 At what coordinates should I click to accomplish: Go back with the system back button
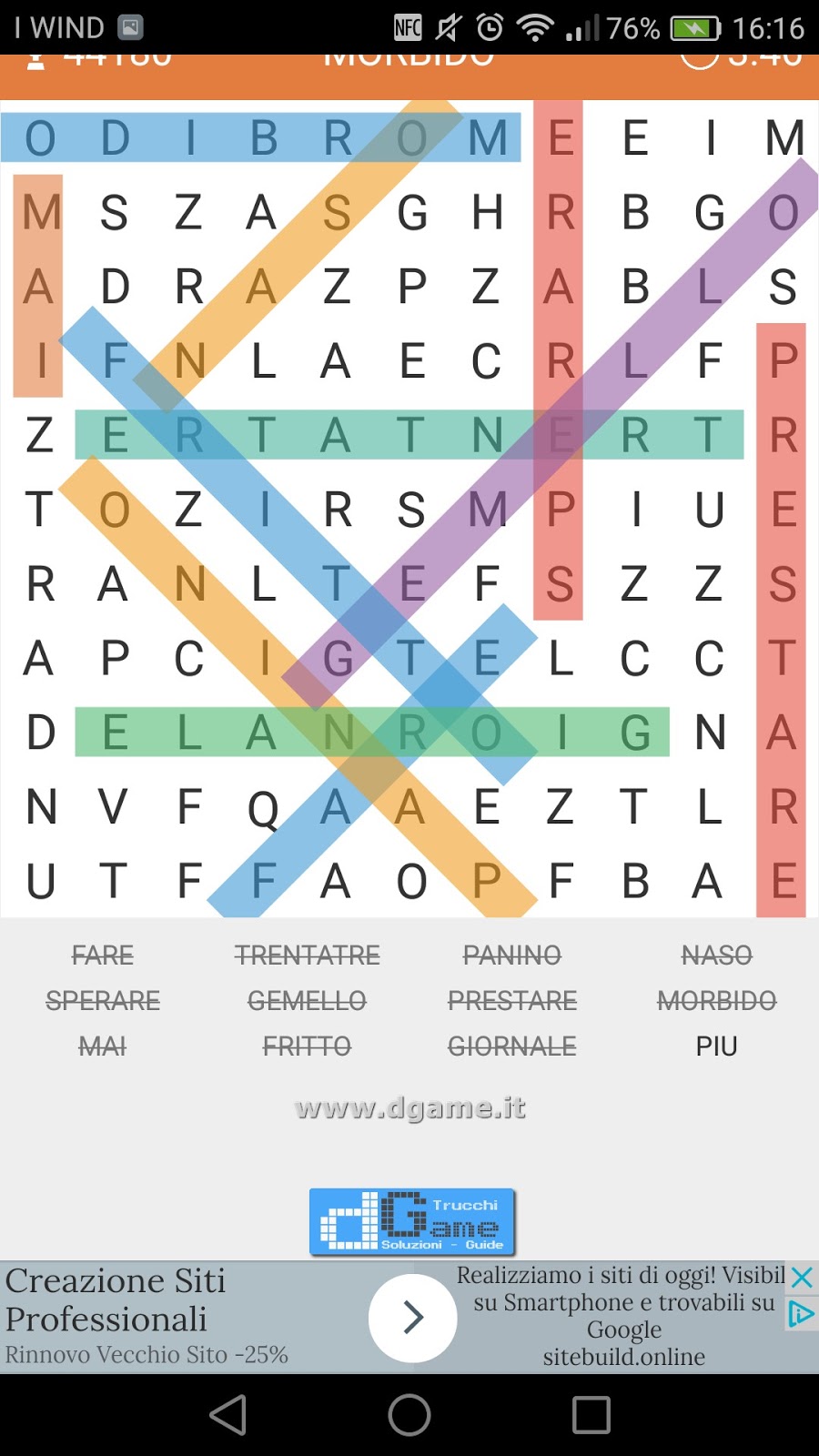[228, 1415]
